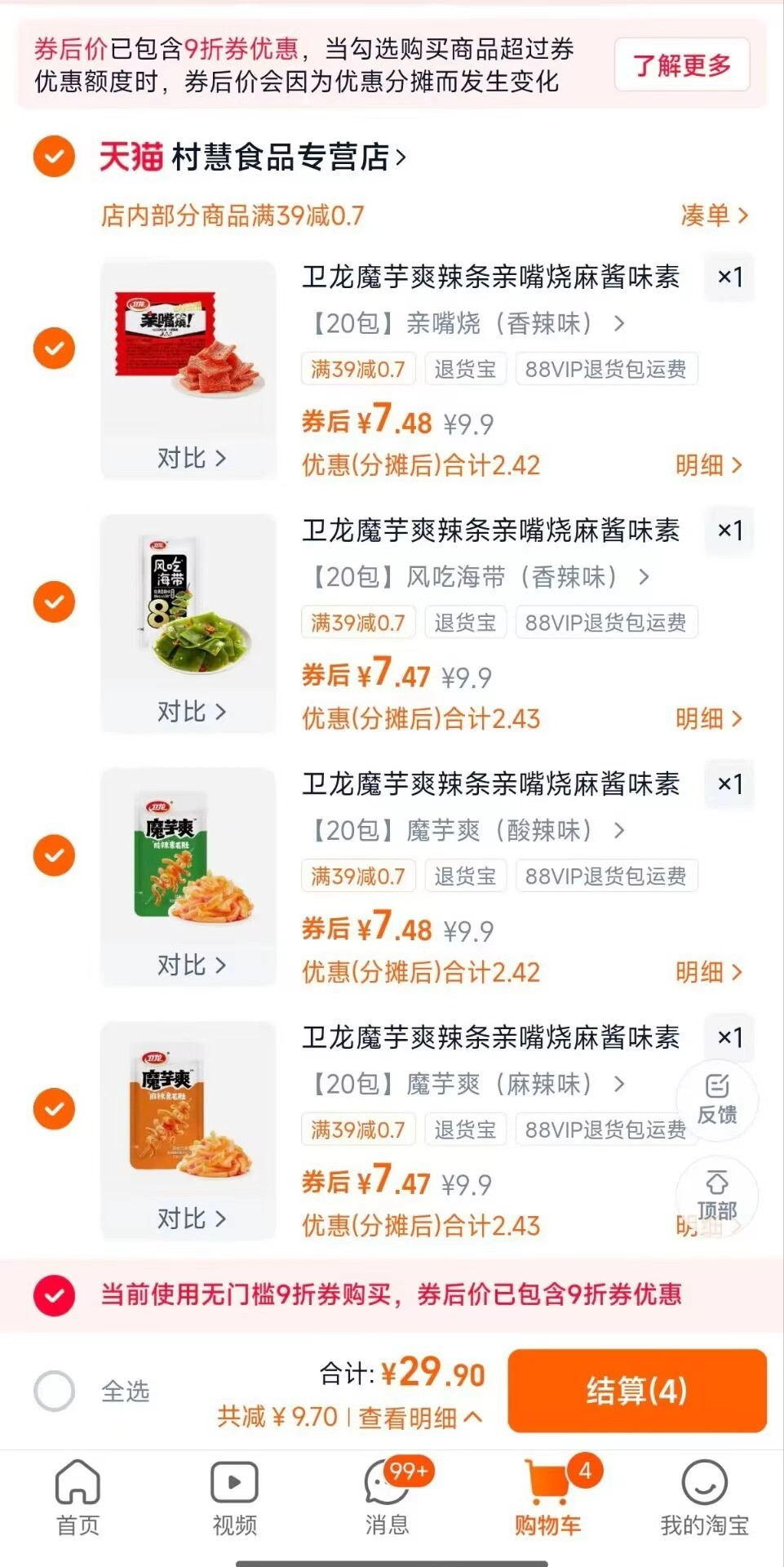Uncheck the 亲嘴烧（香辣味）item checkbox
The width and height of the screenshot is (784, 1567).
tap(52, 349)
